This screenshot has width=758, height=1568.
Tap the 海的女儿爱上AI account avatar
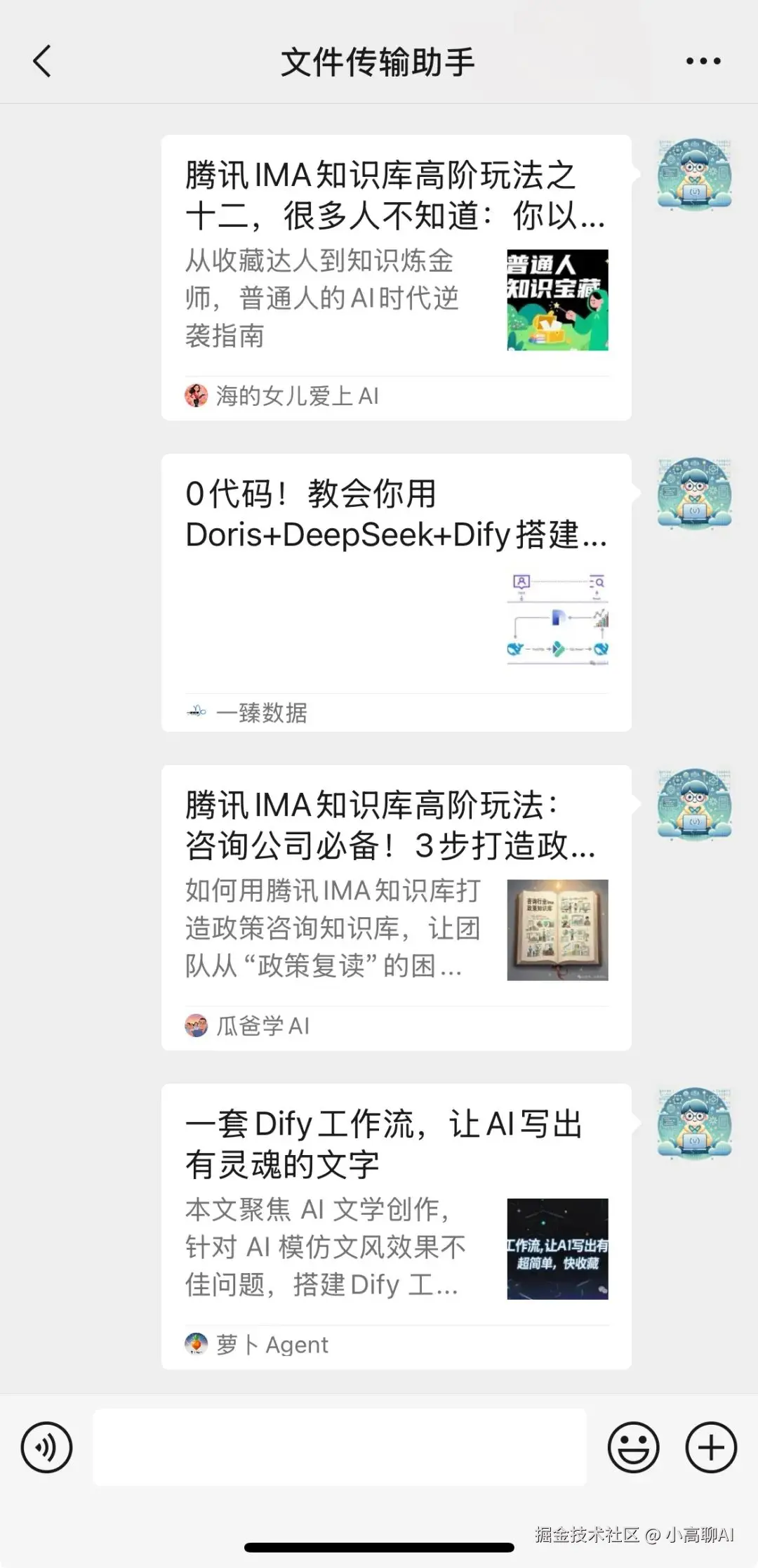point(197,395)
